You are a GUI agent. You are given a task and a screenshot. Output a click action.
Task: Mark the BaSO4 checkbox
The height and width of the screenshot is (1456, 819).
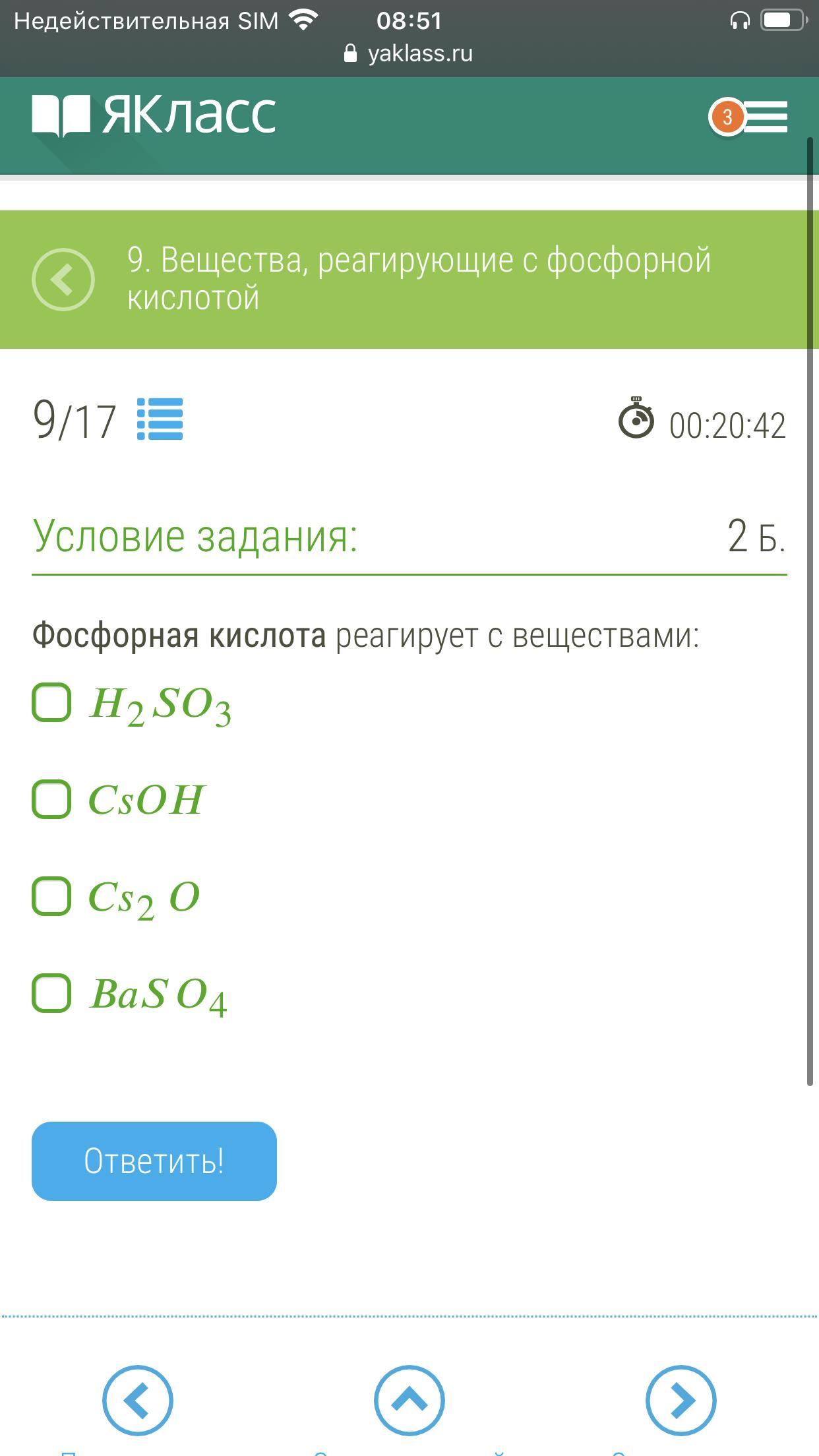52,992
